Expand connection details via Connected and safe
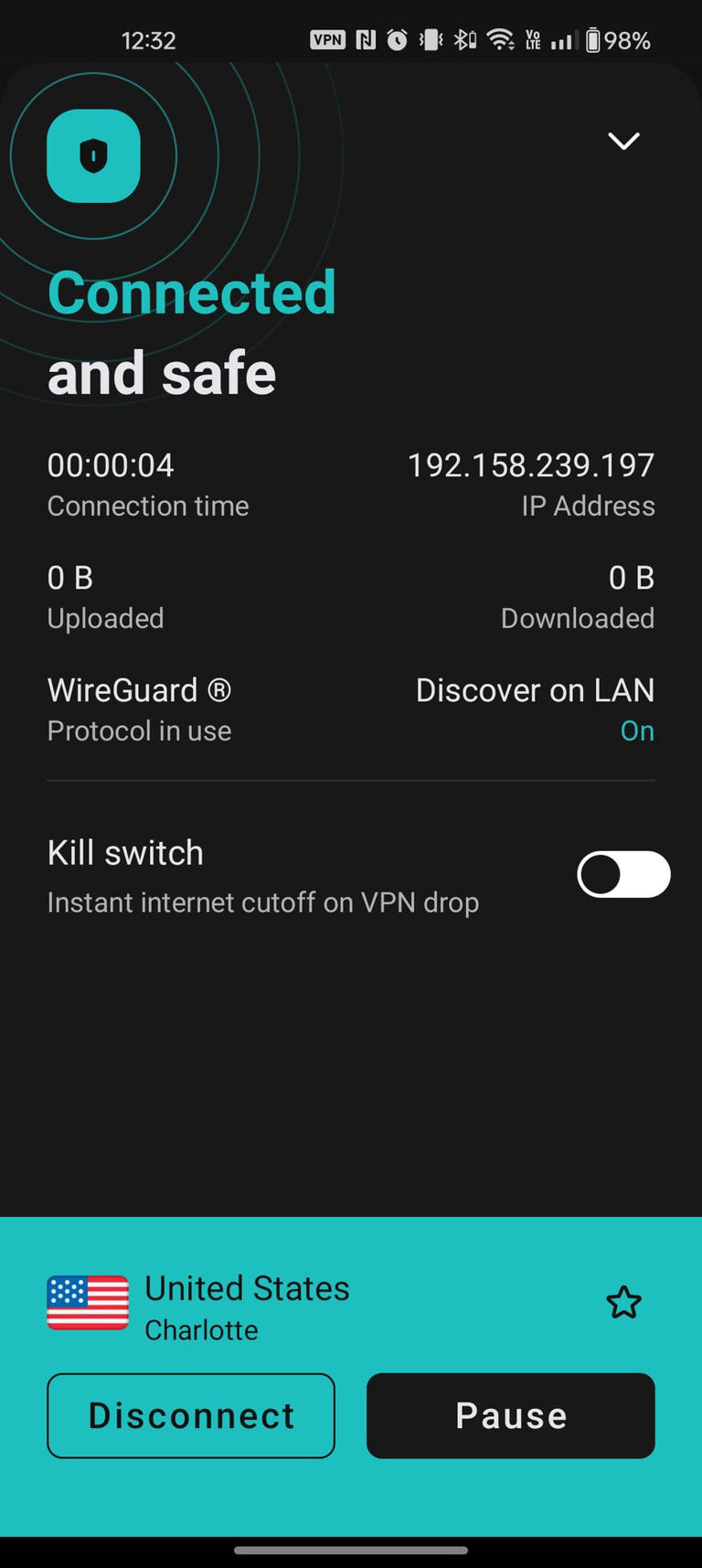The height and width of the screenshot is (1568, 702). pyautogui.click(x=192, y=331)
